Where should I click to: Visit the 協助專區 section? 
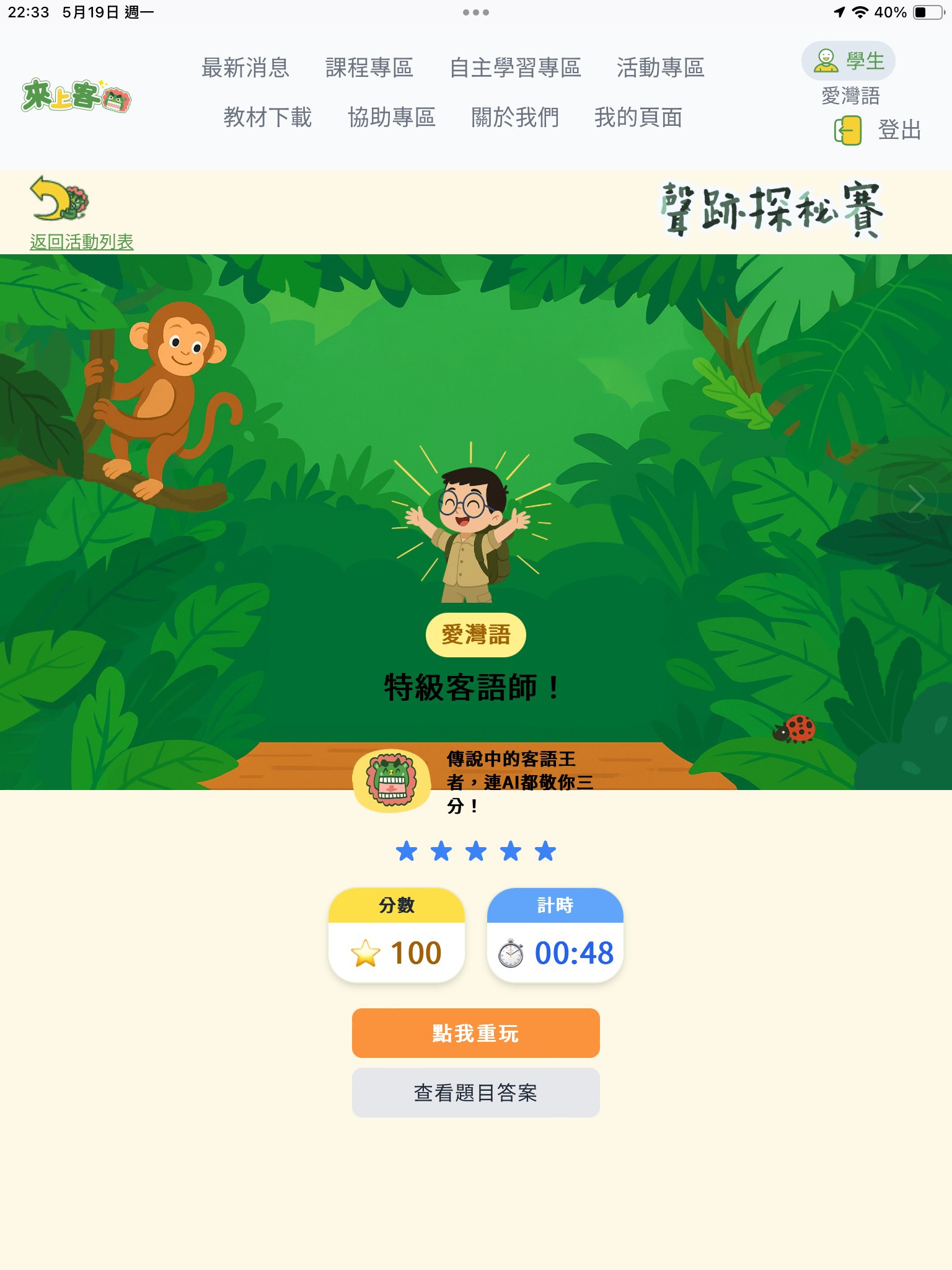point(392,117)
